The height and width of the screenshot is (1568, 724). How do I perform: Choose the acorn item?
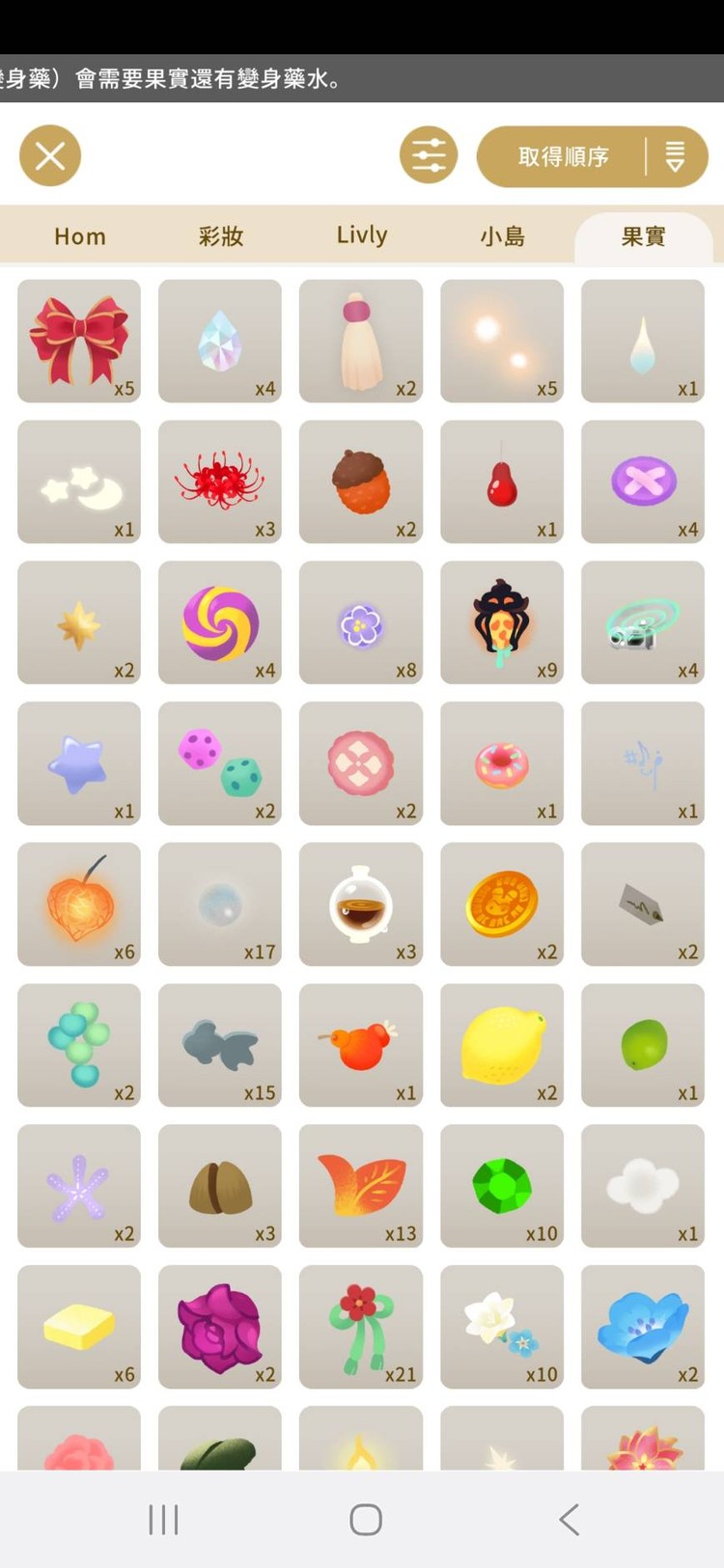[361, 481]
